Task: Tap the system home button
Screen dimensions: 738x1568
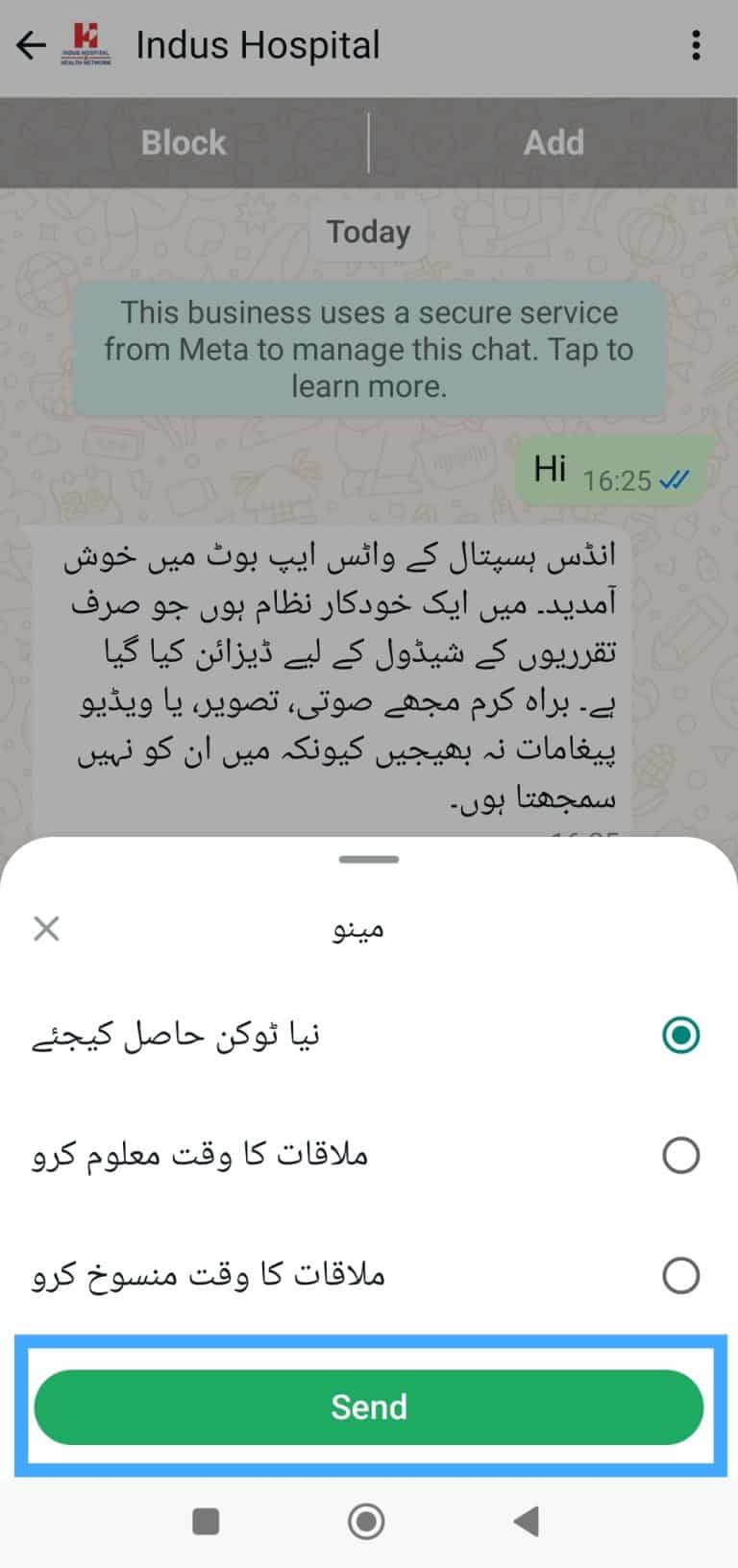Action: tap(366, 1522)
